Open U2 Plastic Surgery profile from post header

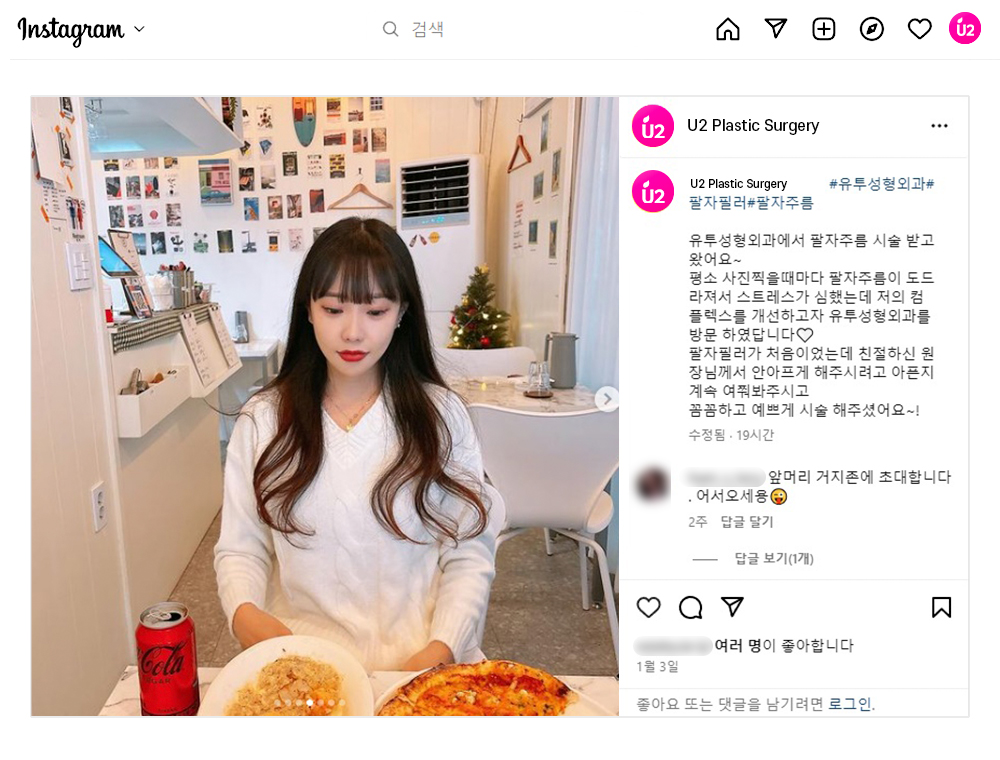point(753,126)
